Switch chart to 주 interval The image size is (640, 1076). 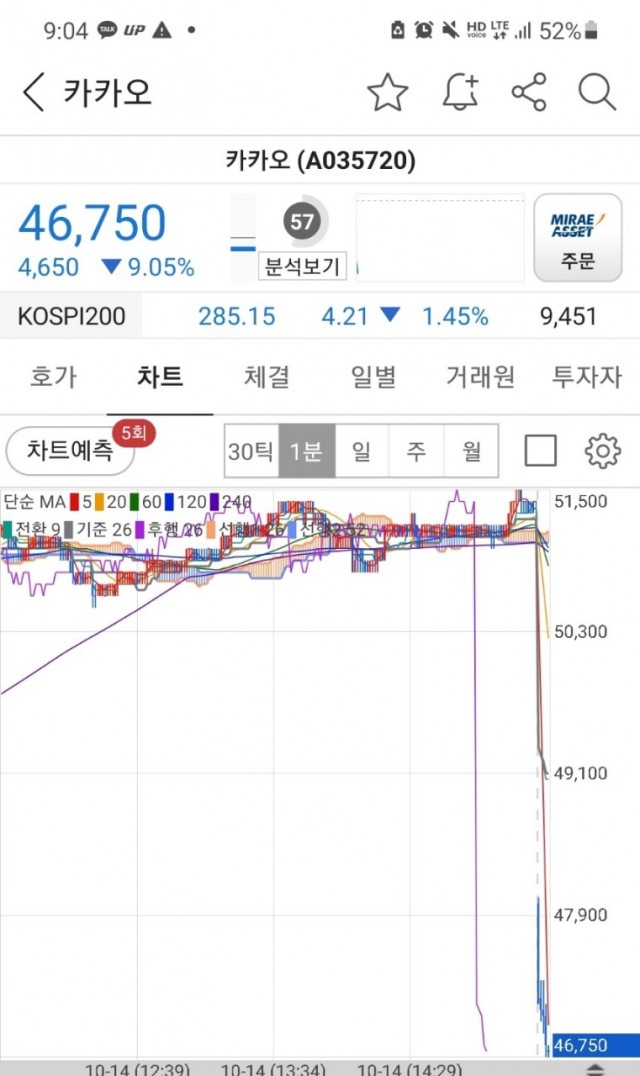416,451
